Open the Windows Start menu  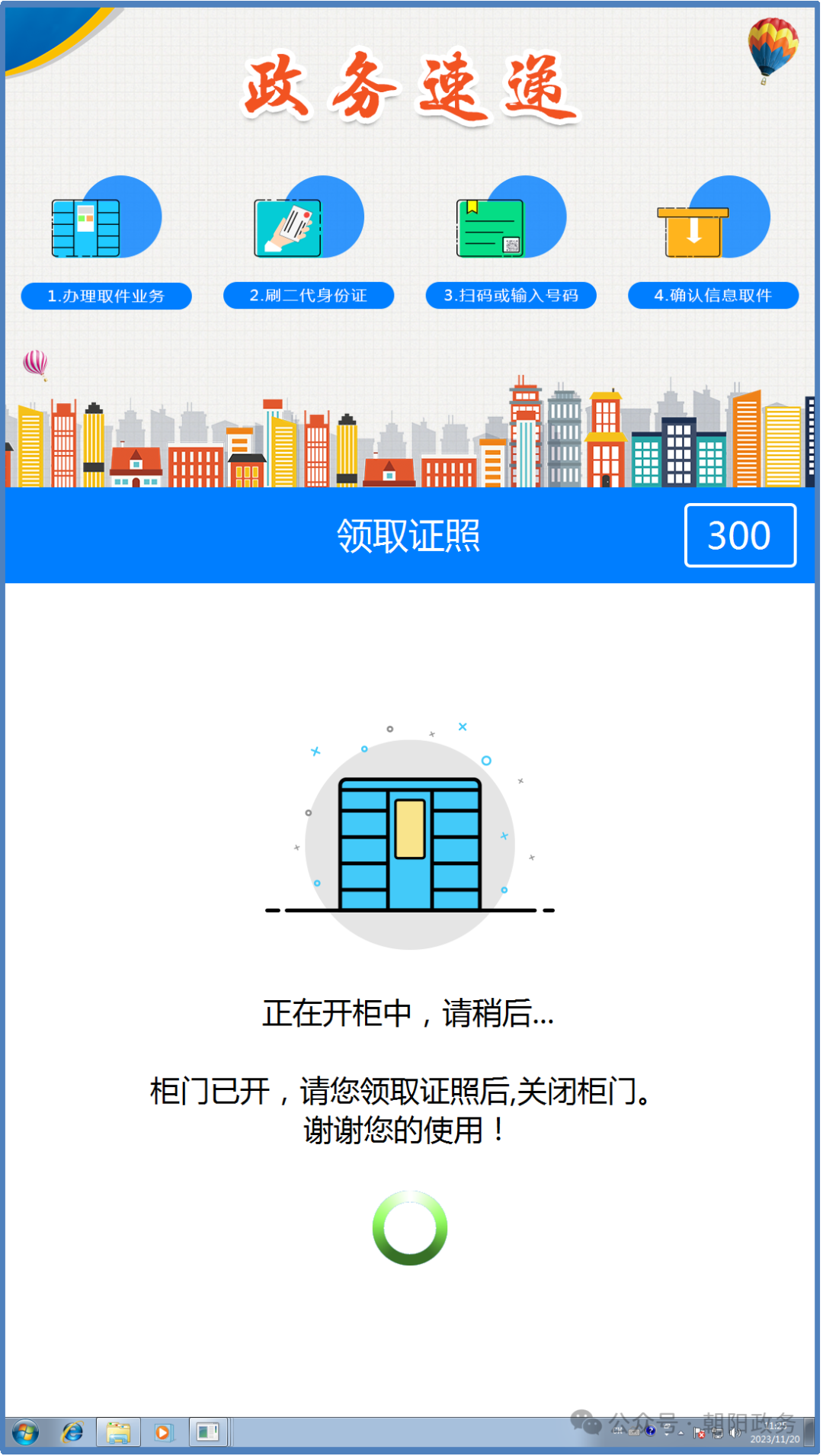pos(25,1433)
